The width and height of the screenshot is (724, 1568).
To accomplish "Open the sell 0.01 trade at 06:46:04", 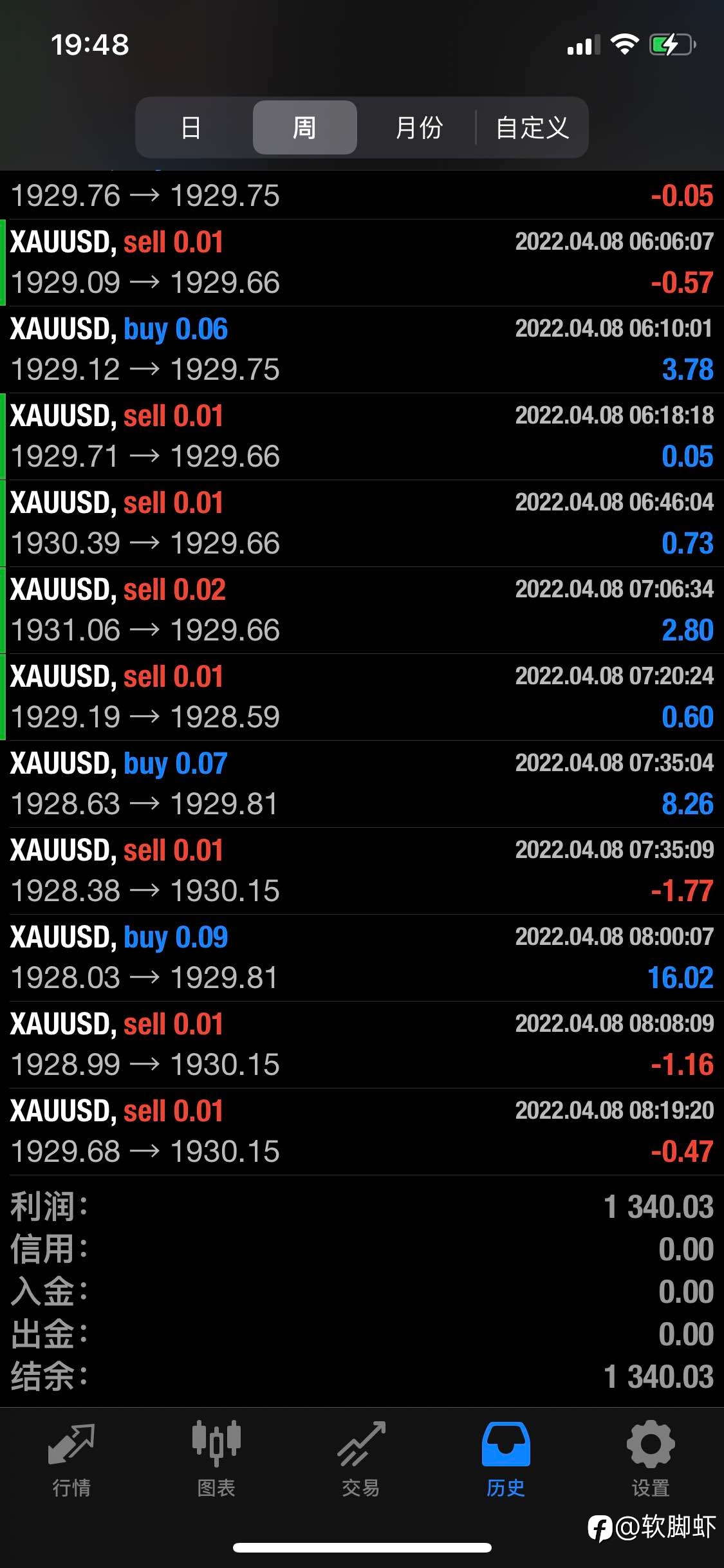I will 362,523.
